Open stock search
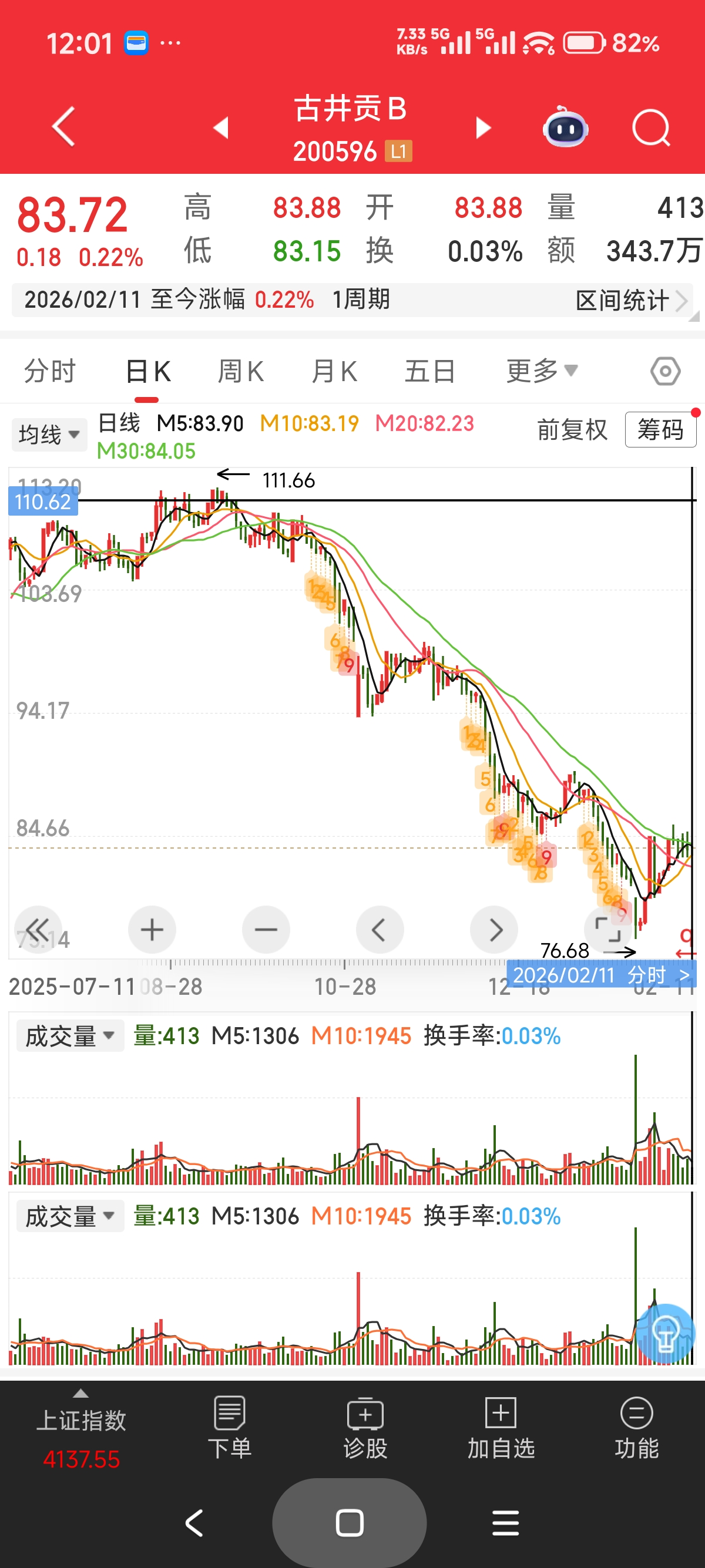This screenshot has width=705, height=1568. point(651,128)
